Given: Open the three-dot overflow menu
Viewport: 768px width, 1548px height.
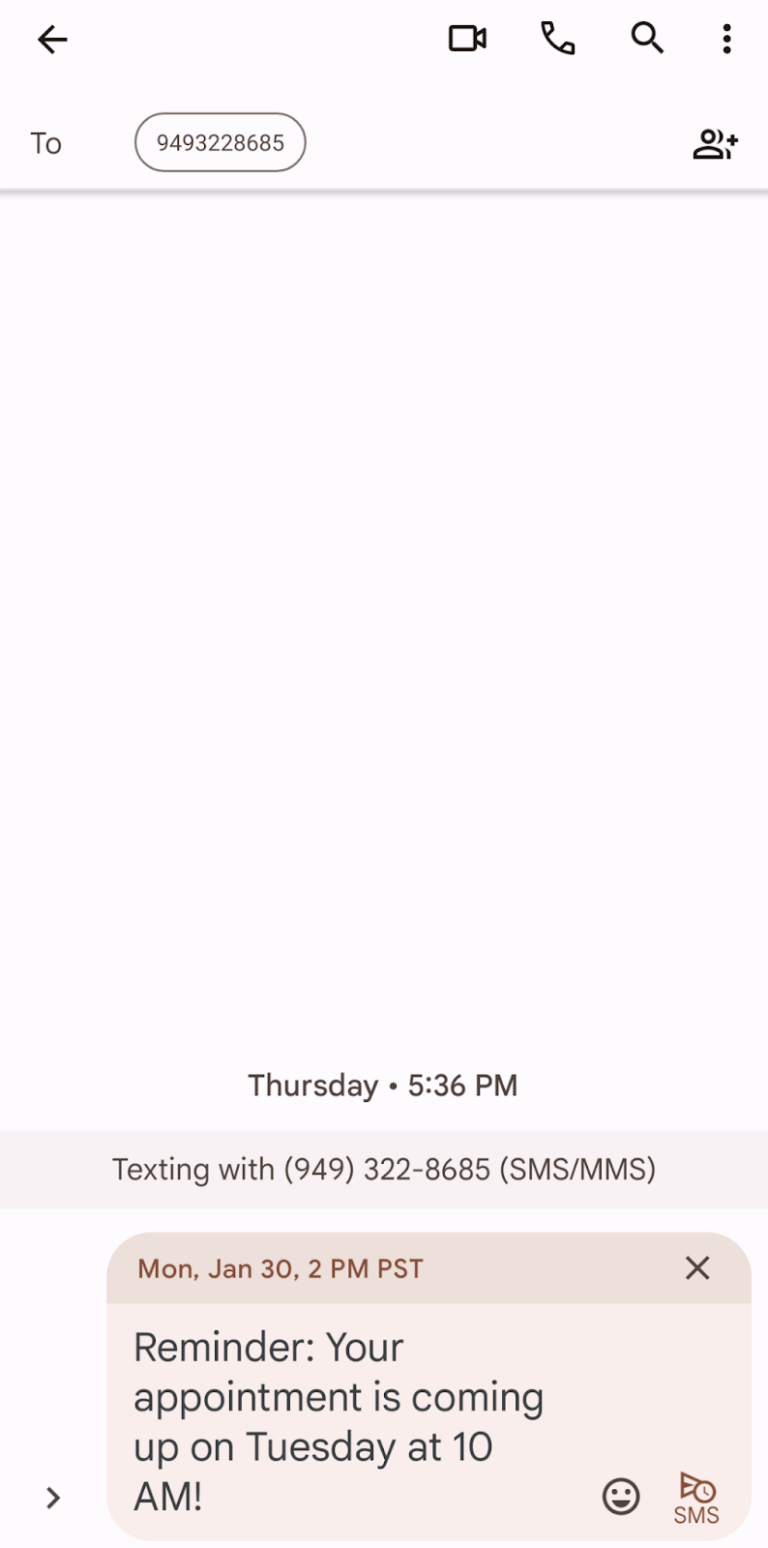Looking at the screenshot, I should point(726,39).
